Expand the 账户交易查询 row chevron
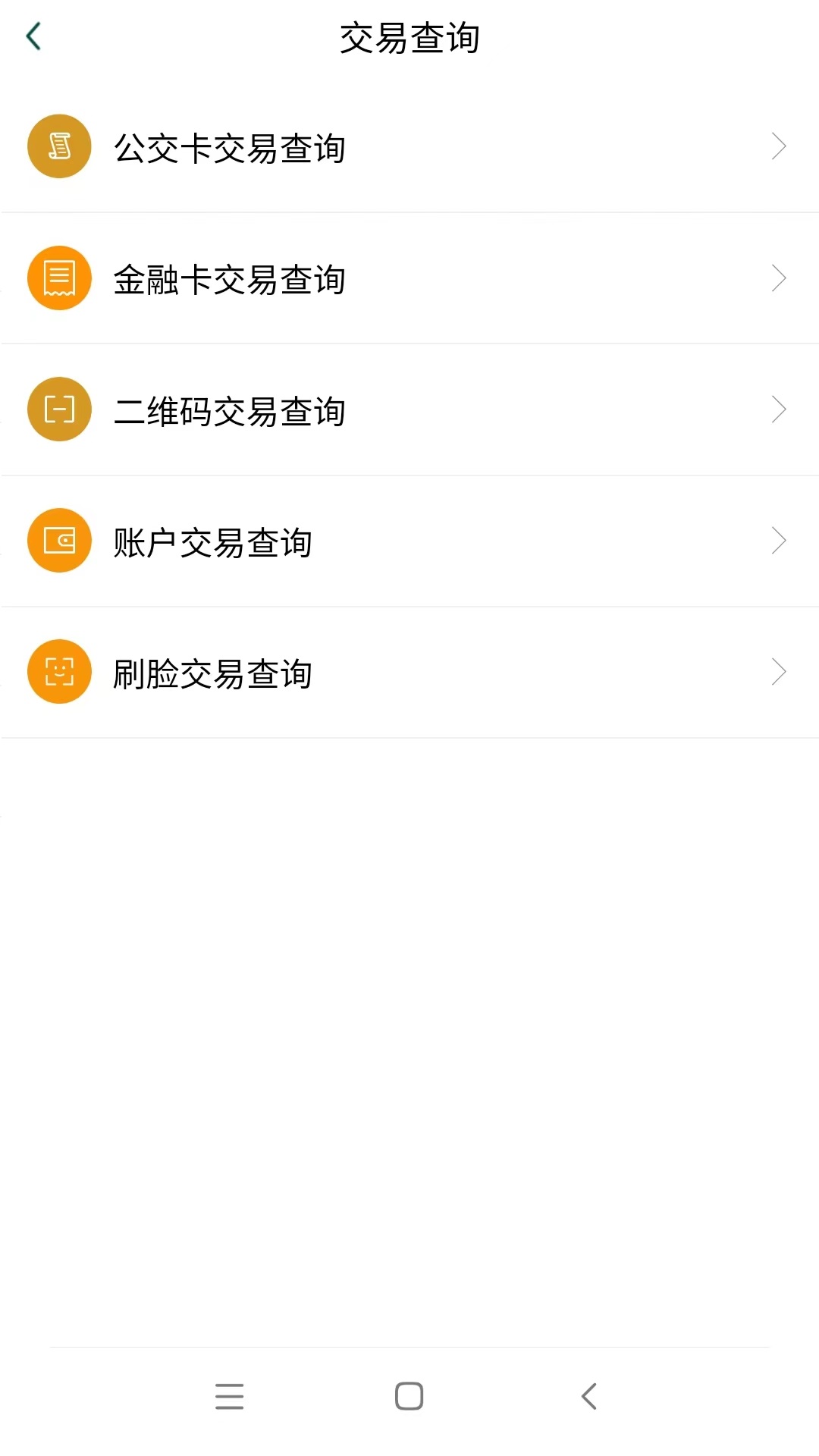 (778, 540)
